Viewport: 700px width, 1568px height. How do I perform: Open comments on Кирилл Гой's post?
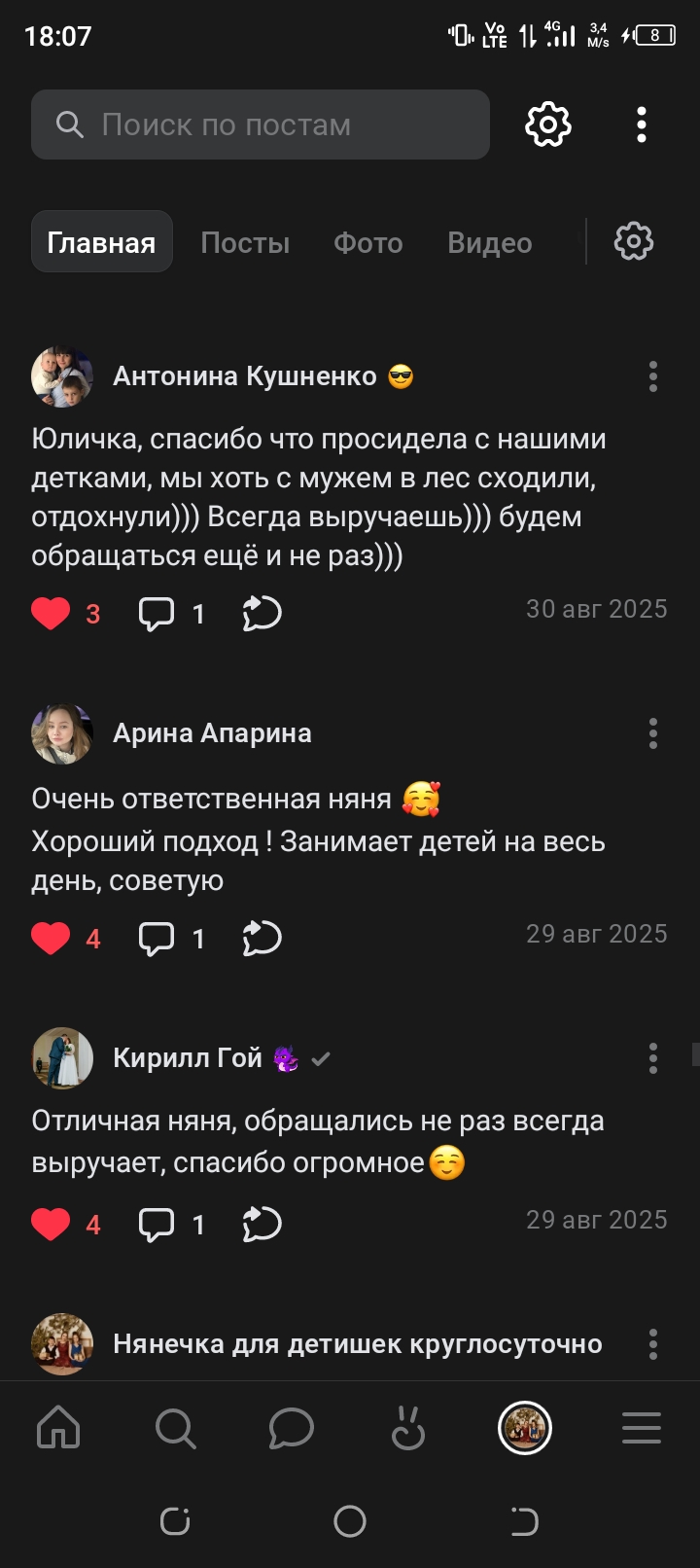157,1225
